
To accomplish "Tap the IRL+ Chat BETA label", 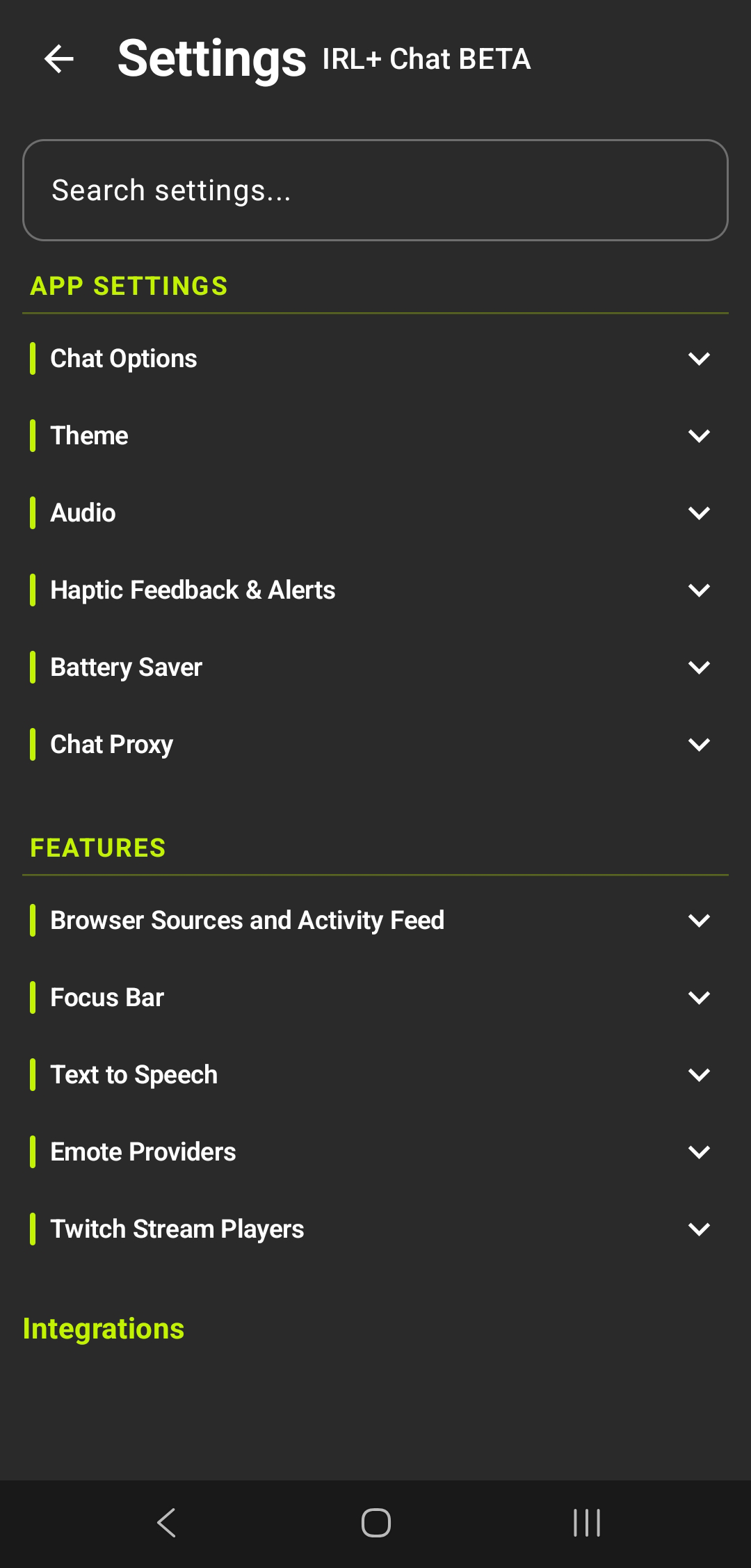I will click(x=426, y=59).
